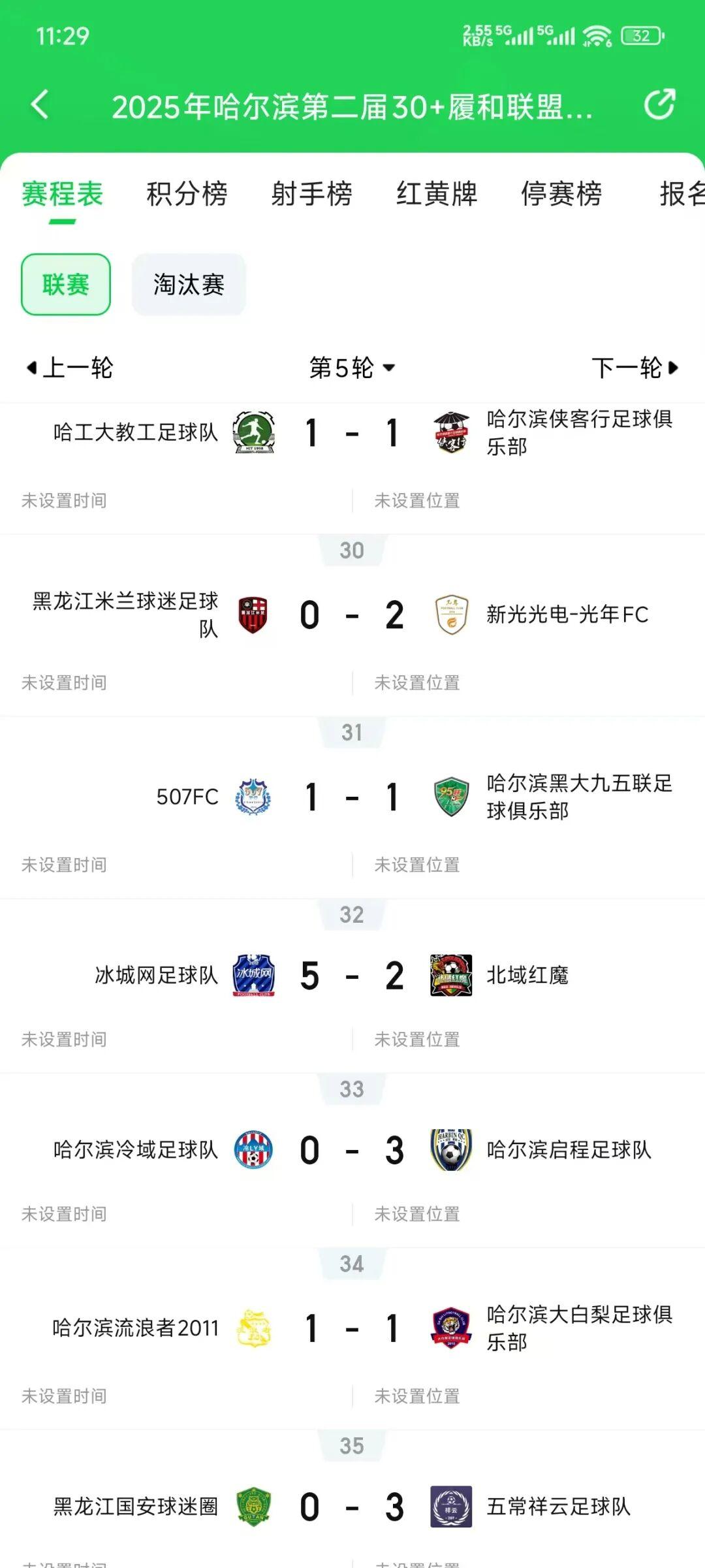
Task: Open the 射手榜 tab
Action: (x=312, y=194)
